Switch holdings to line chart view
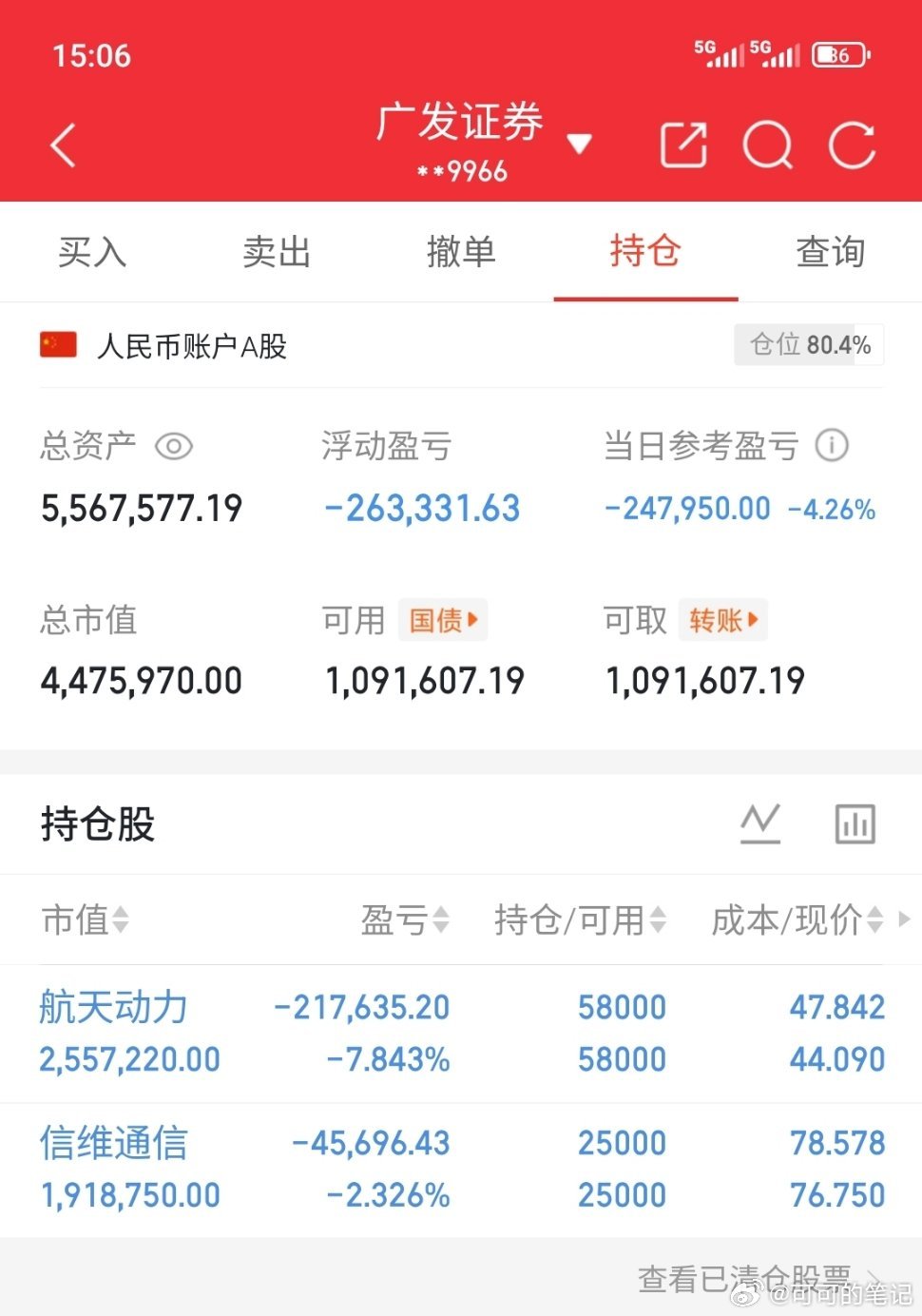The width and height of the screenshot is (922, 1316). (759, 824)
